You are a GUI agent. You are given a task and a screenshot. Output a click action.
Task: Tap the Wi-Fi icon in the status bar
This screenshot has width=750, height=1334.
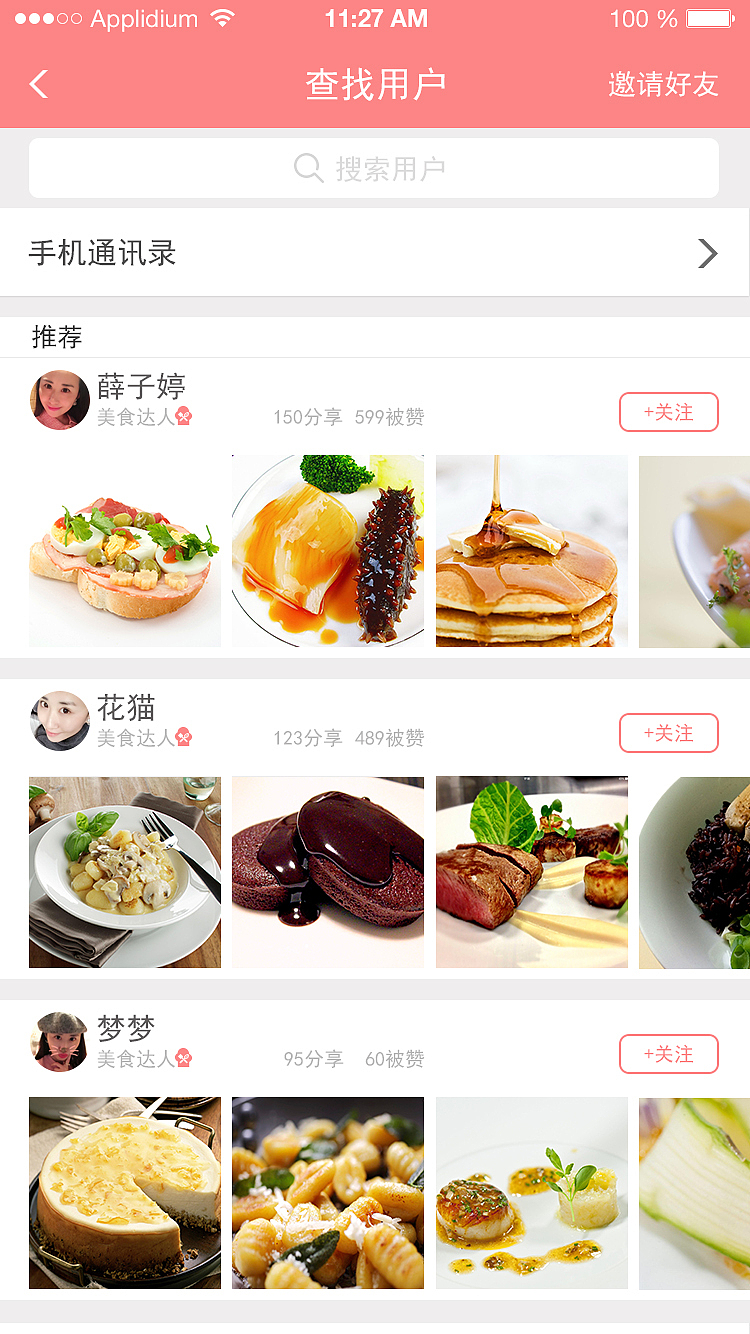click(x=222, y=17)
